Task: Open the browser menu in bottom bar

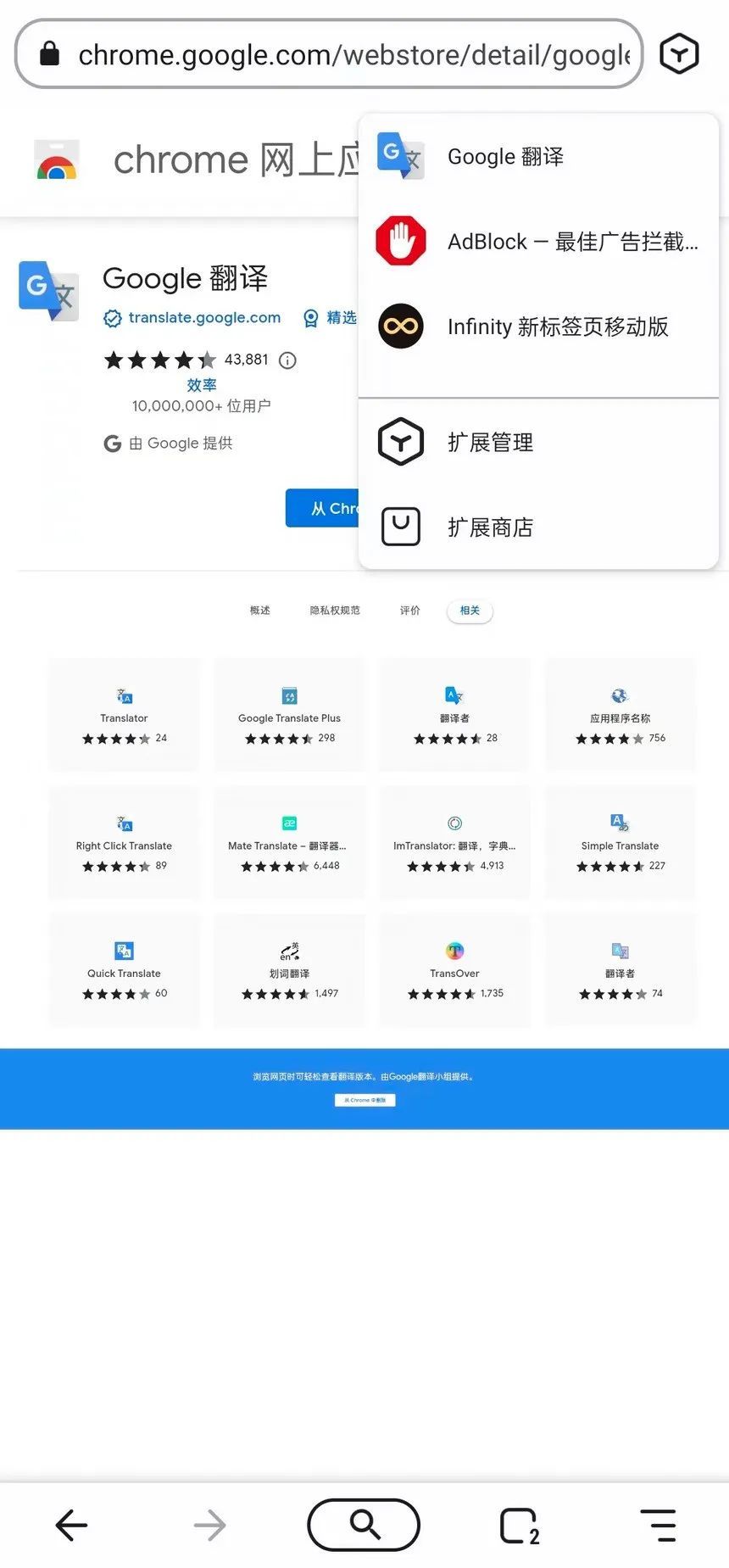Action: point(658,1526)
